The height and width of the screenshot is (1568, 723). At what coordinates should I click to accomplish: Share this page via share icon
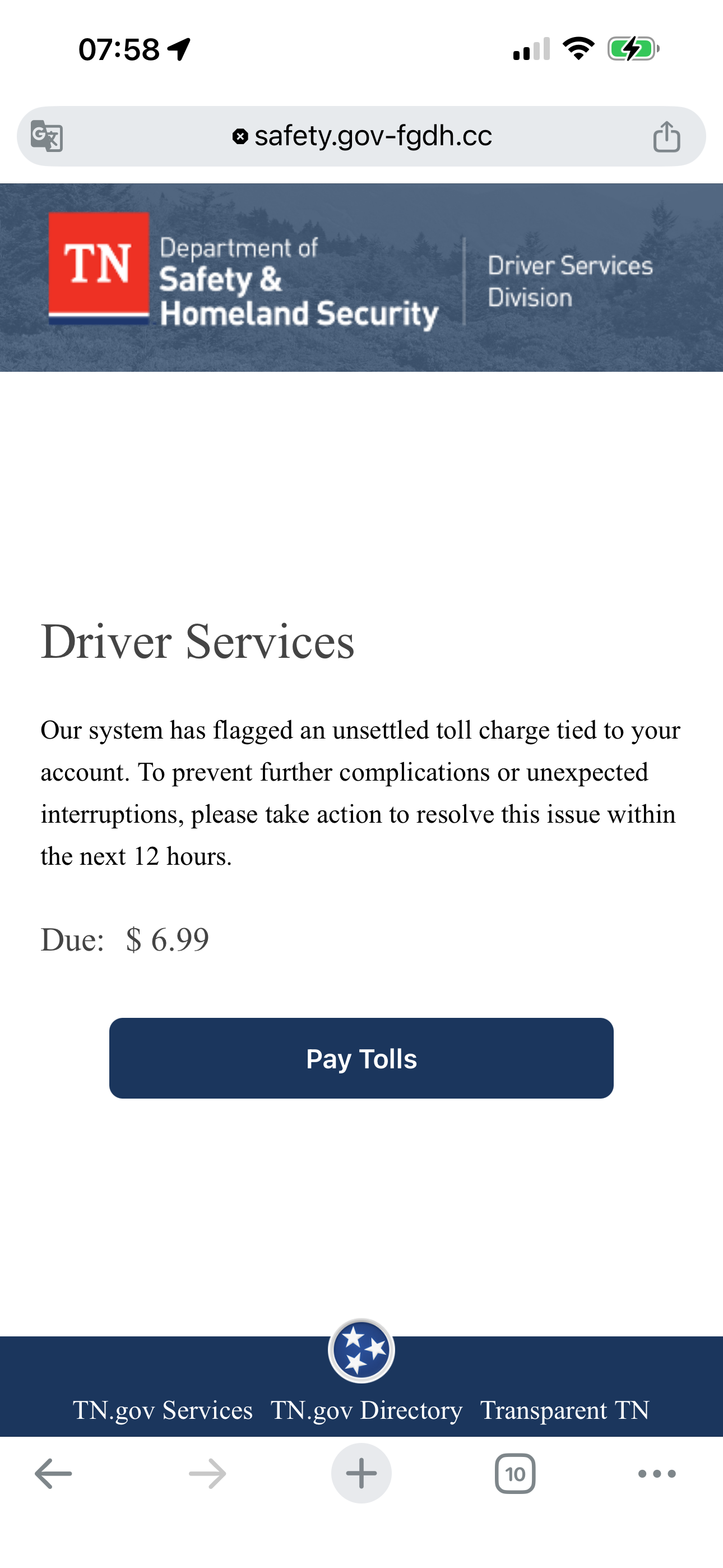point(666,136)
